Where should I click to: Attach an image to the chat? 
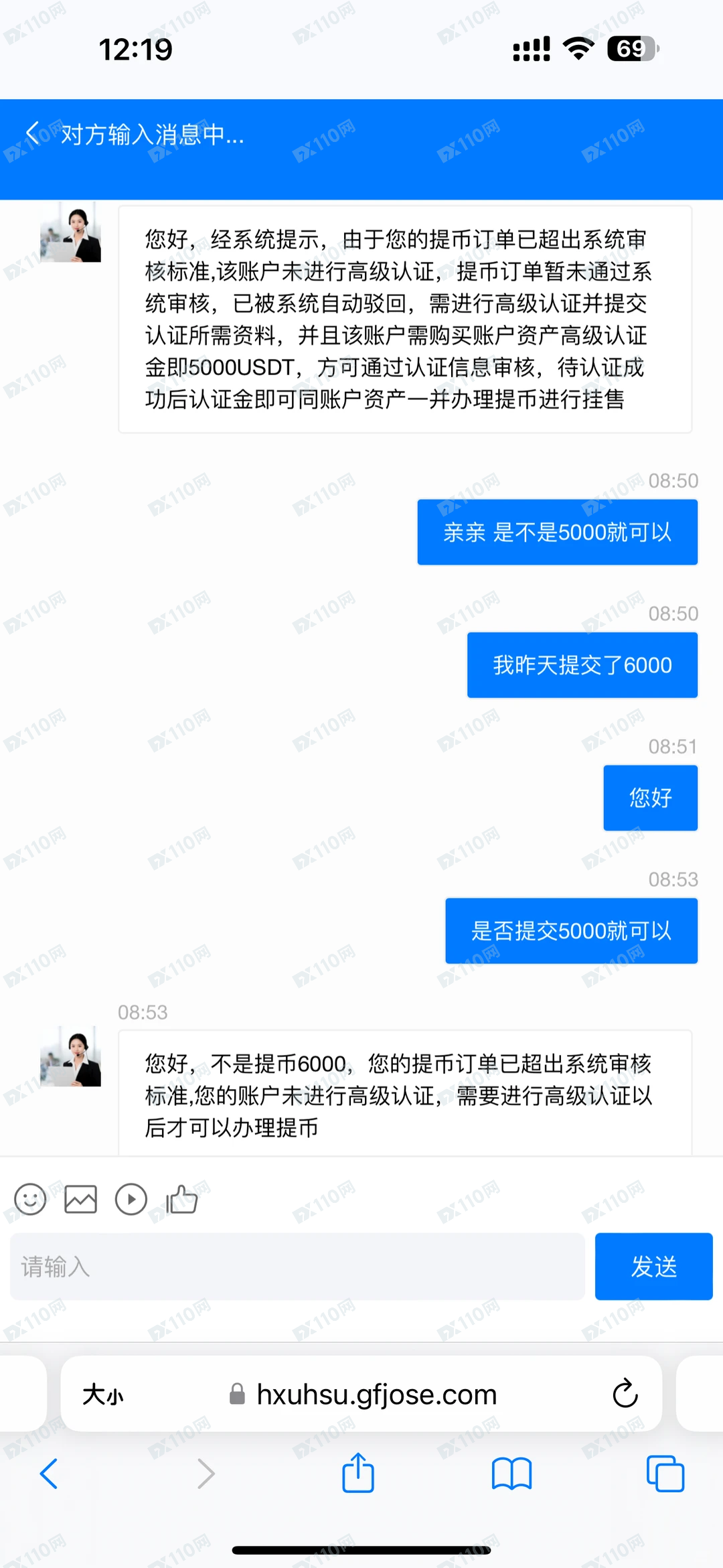(x=80, y=1199)
